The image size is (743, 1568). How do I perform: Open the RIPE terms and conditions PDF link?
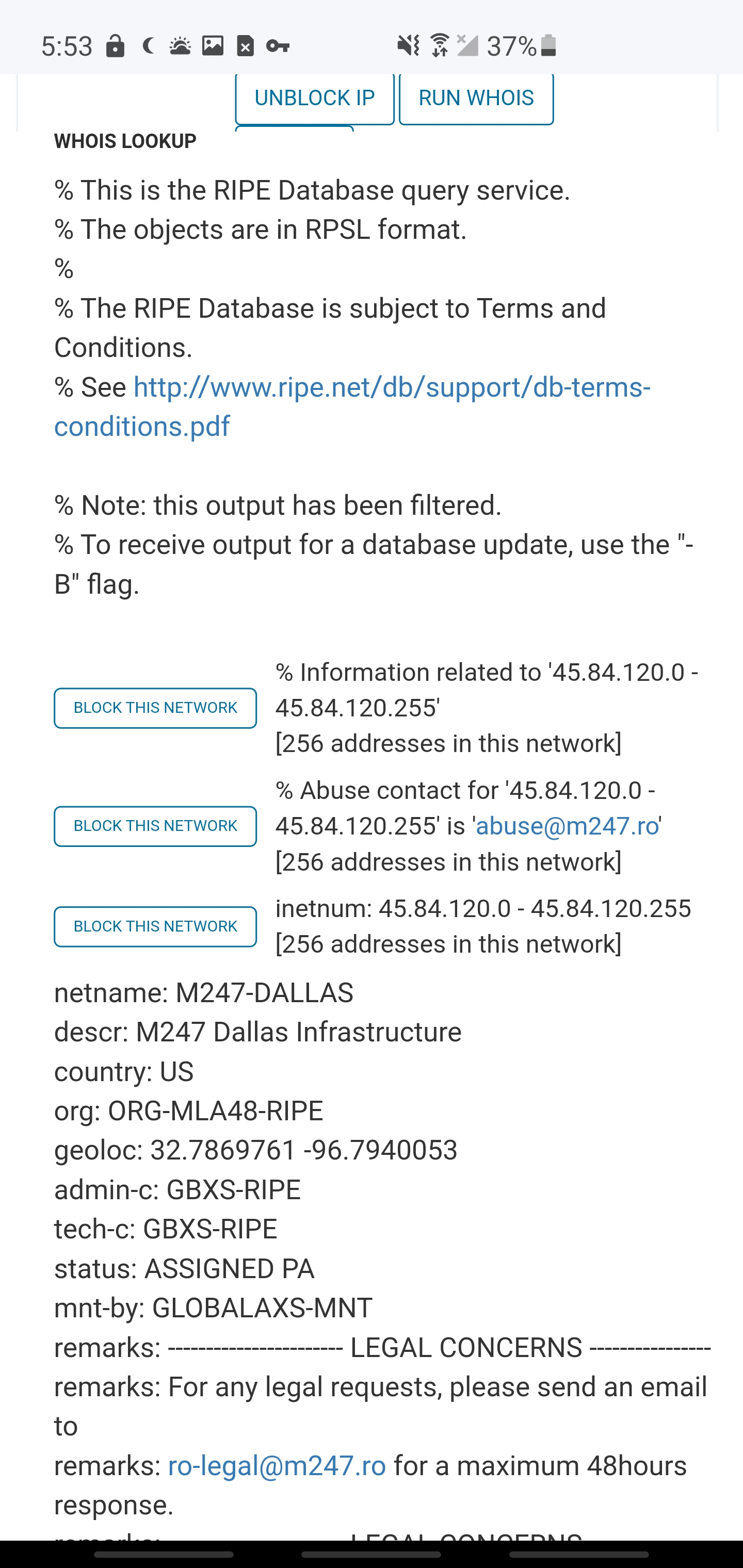coord(391,388)
